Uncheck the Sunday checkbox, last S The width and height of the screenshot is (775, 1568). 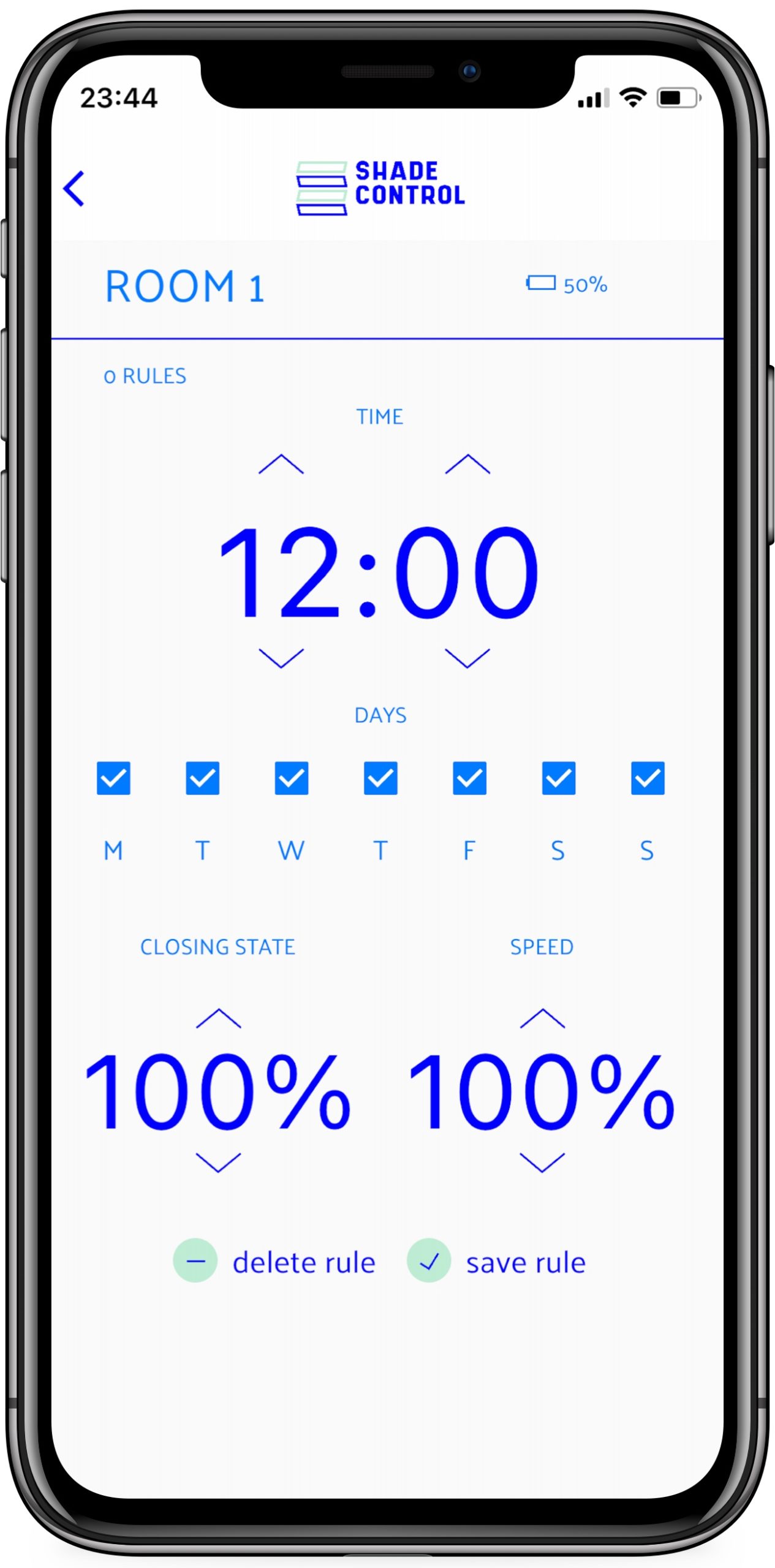pyautogui.click(x=648, y=778)
